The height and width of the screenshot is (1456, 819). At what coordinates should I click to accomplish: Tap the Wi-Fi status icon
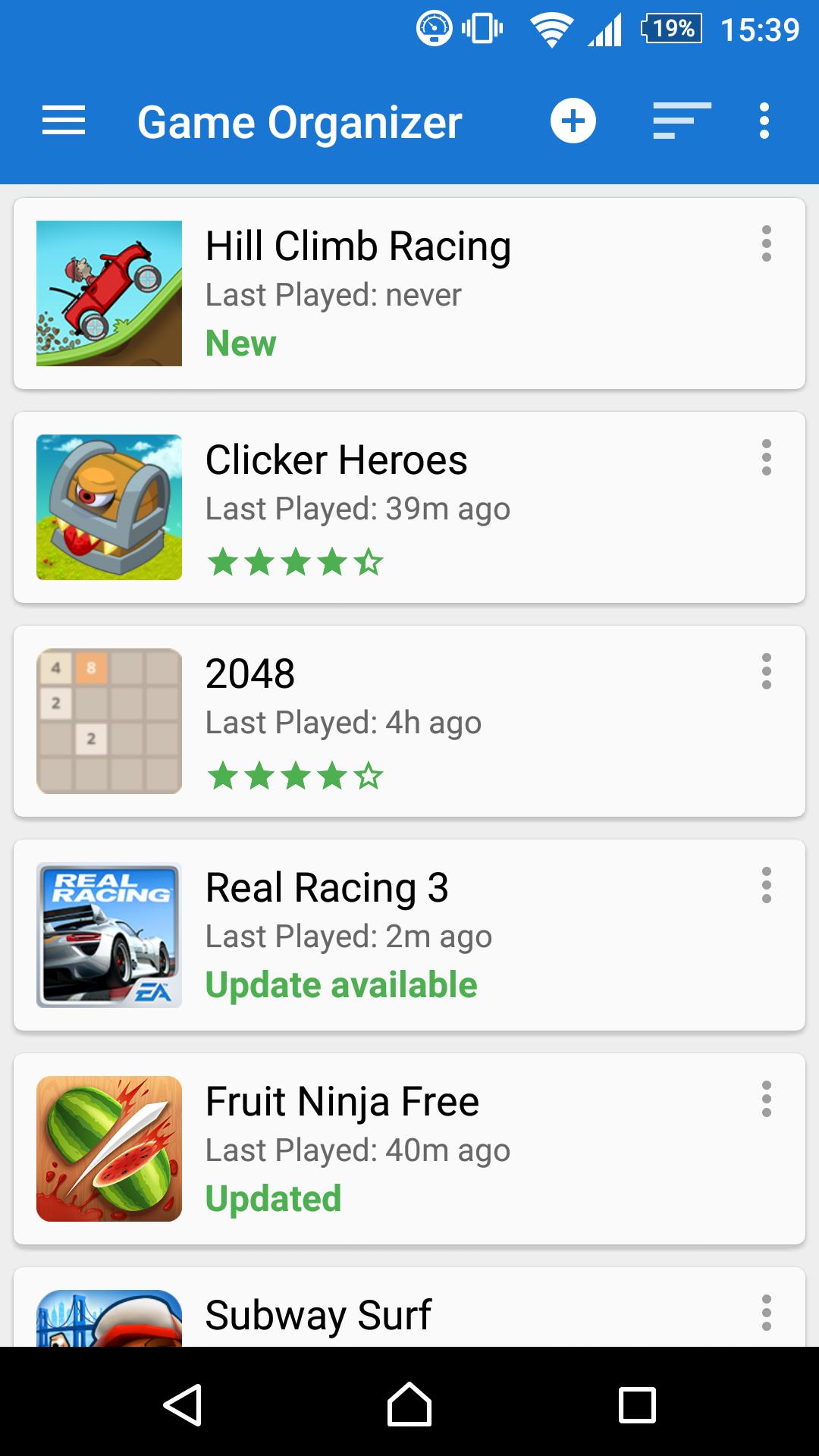pyautogui.click(x=553, y=30)
